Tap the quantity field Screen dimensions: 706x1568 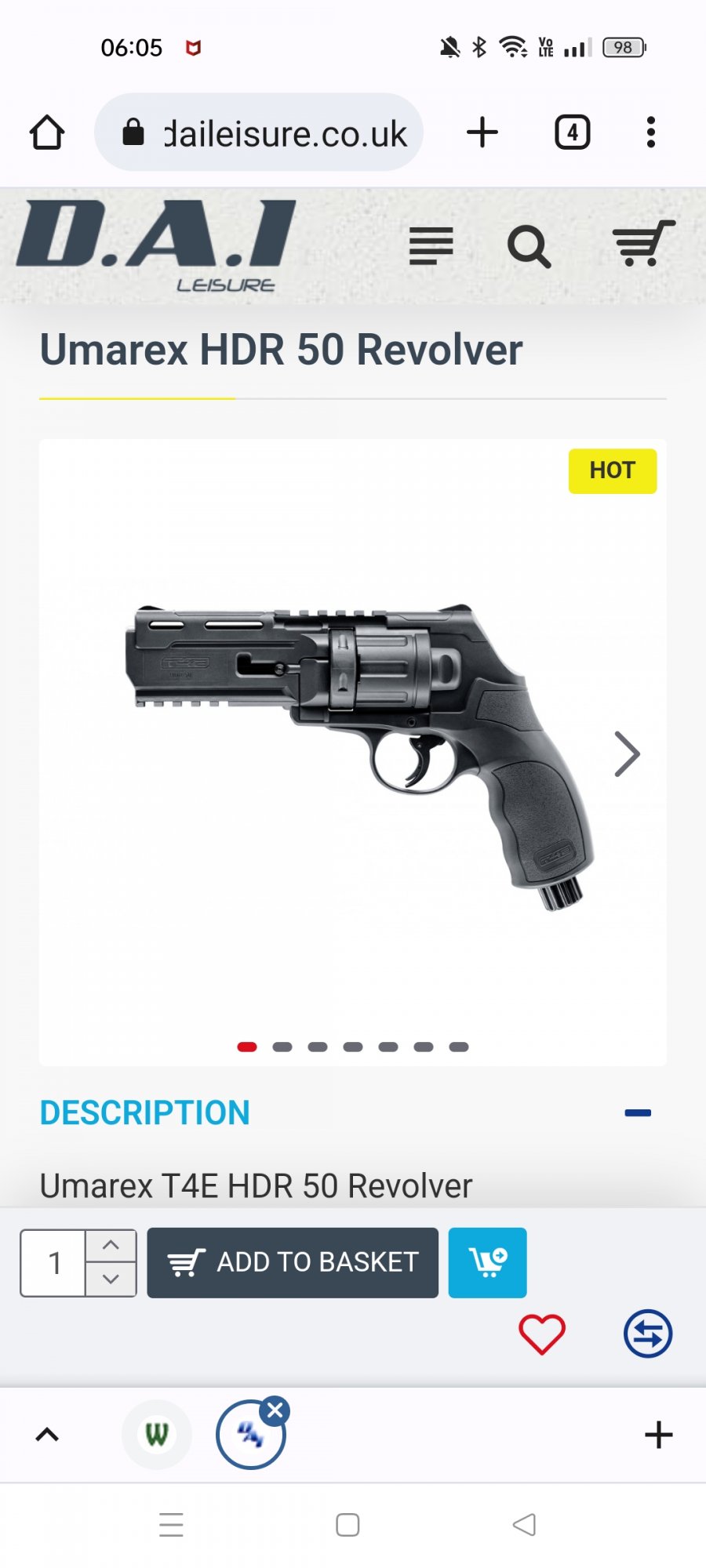pos(53,1263)
